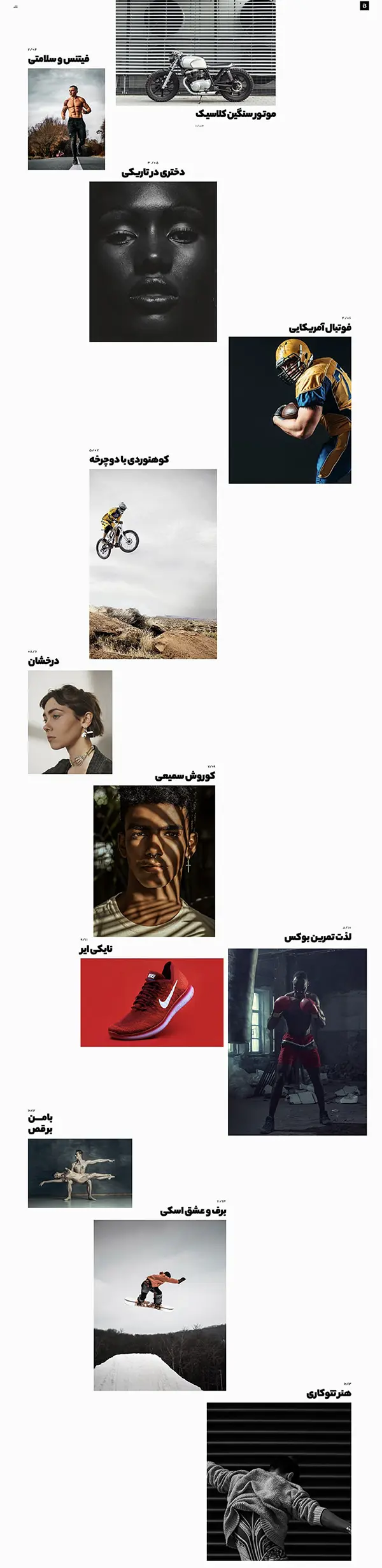Open the فیتنس و سلامتی runner project
382x1568 pixels.
tap(66, 119)
